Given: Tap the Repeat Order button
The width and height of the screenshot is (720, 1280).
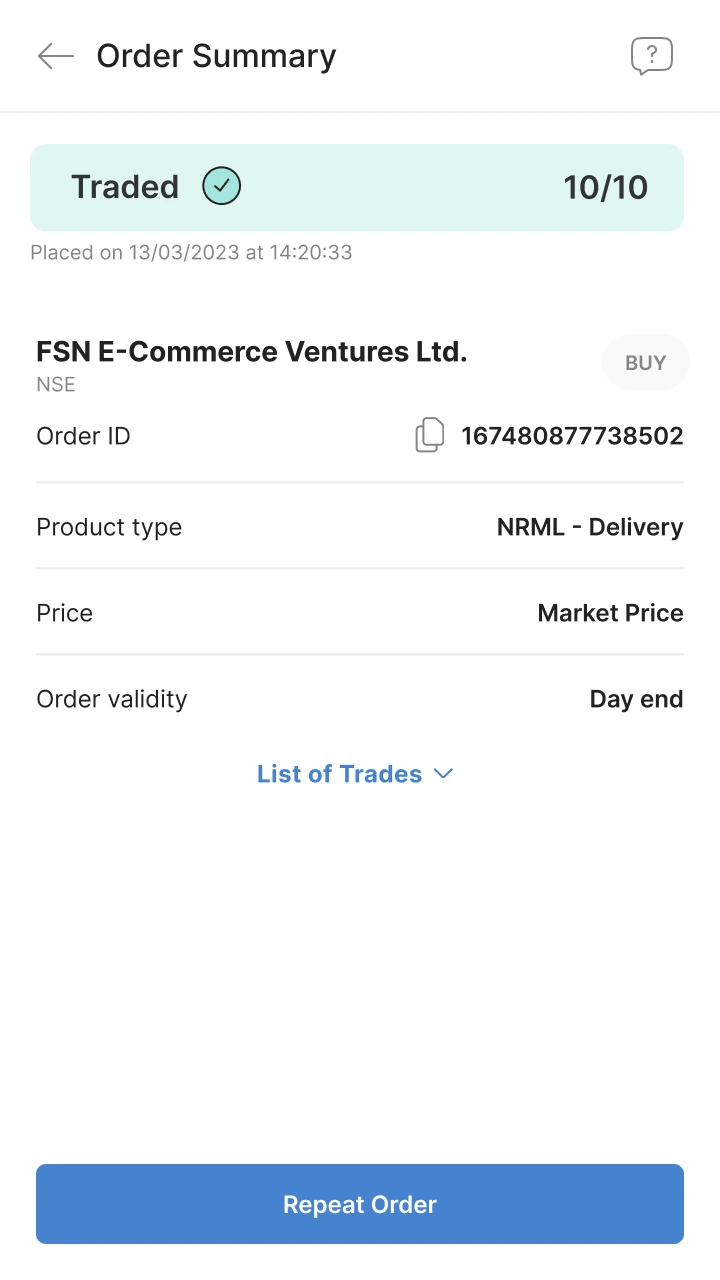Looking at the screenshot, I should [x=360, y=1204].
